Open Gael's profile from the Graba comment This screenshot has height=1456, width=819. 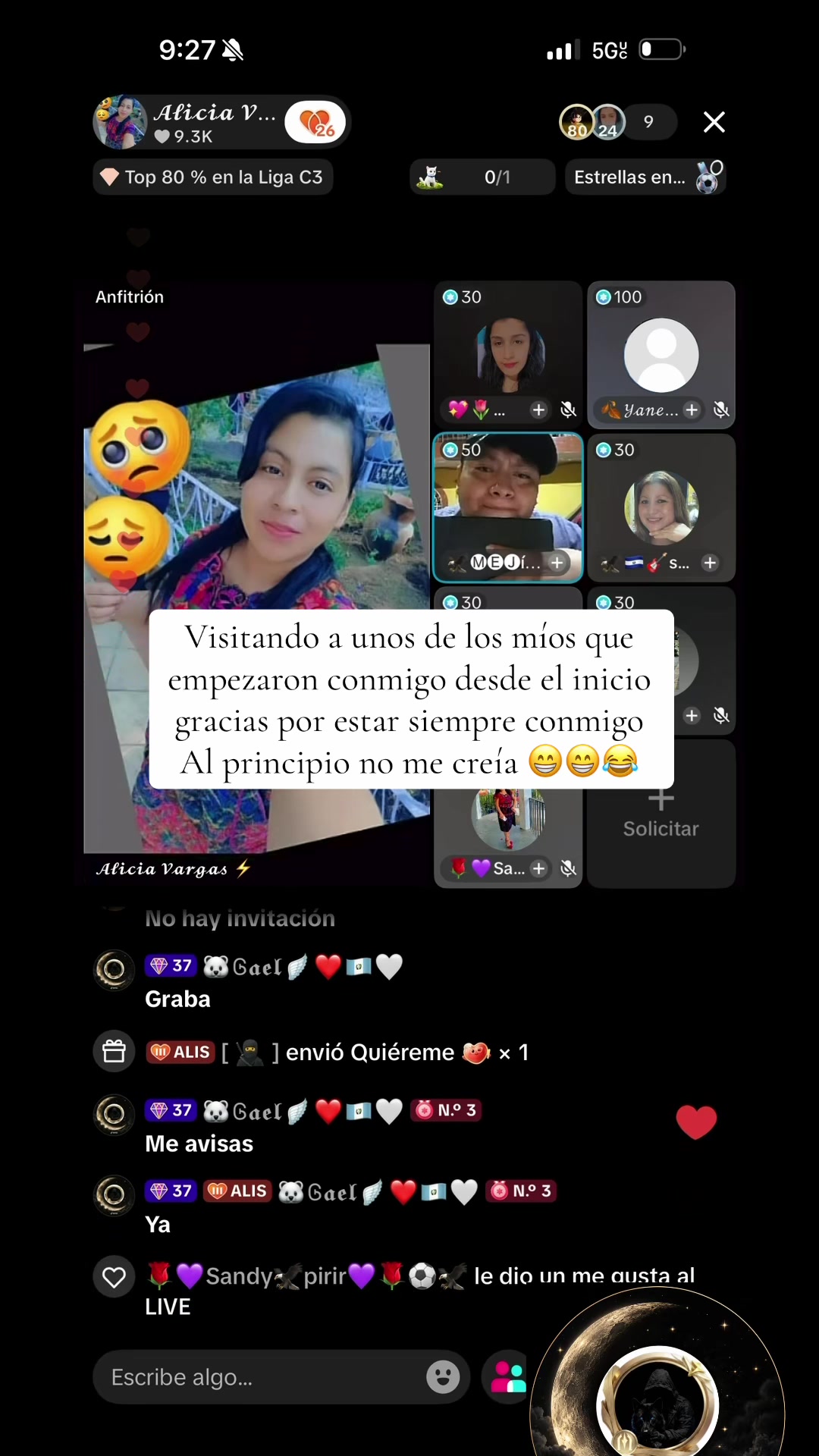(114, 970)
